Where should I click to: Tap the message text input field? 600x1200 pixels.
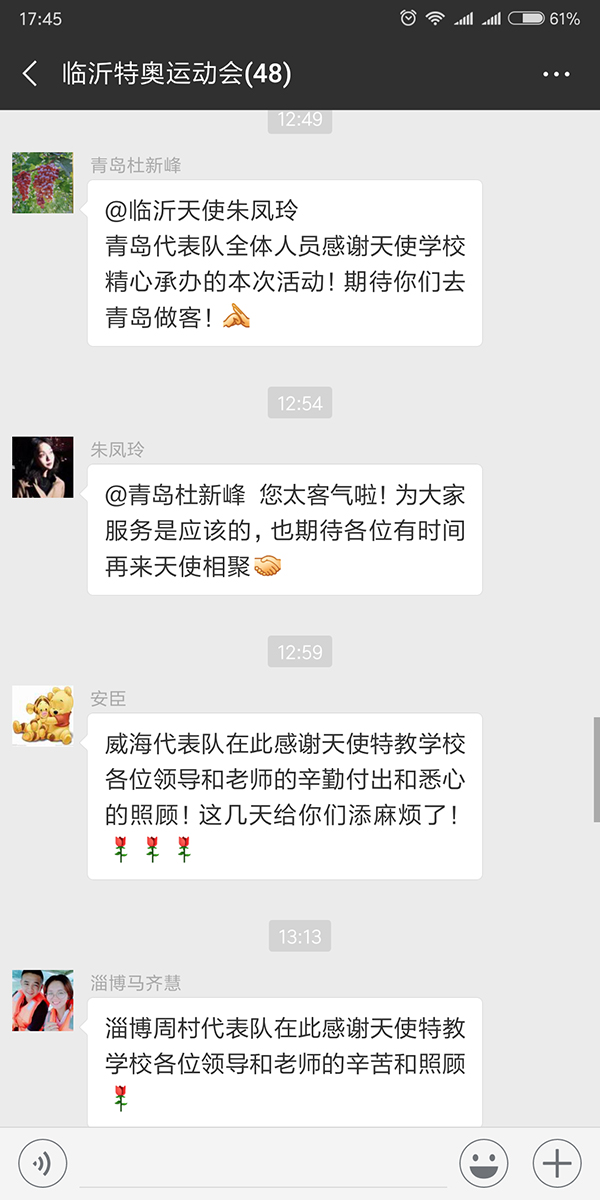coord(262,1164)
